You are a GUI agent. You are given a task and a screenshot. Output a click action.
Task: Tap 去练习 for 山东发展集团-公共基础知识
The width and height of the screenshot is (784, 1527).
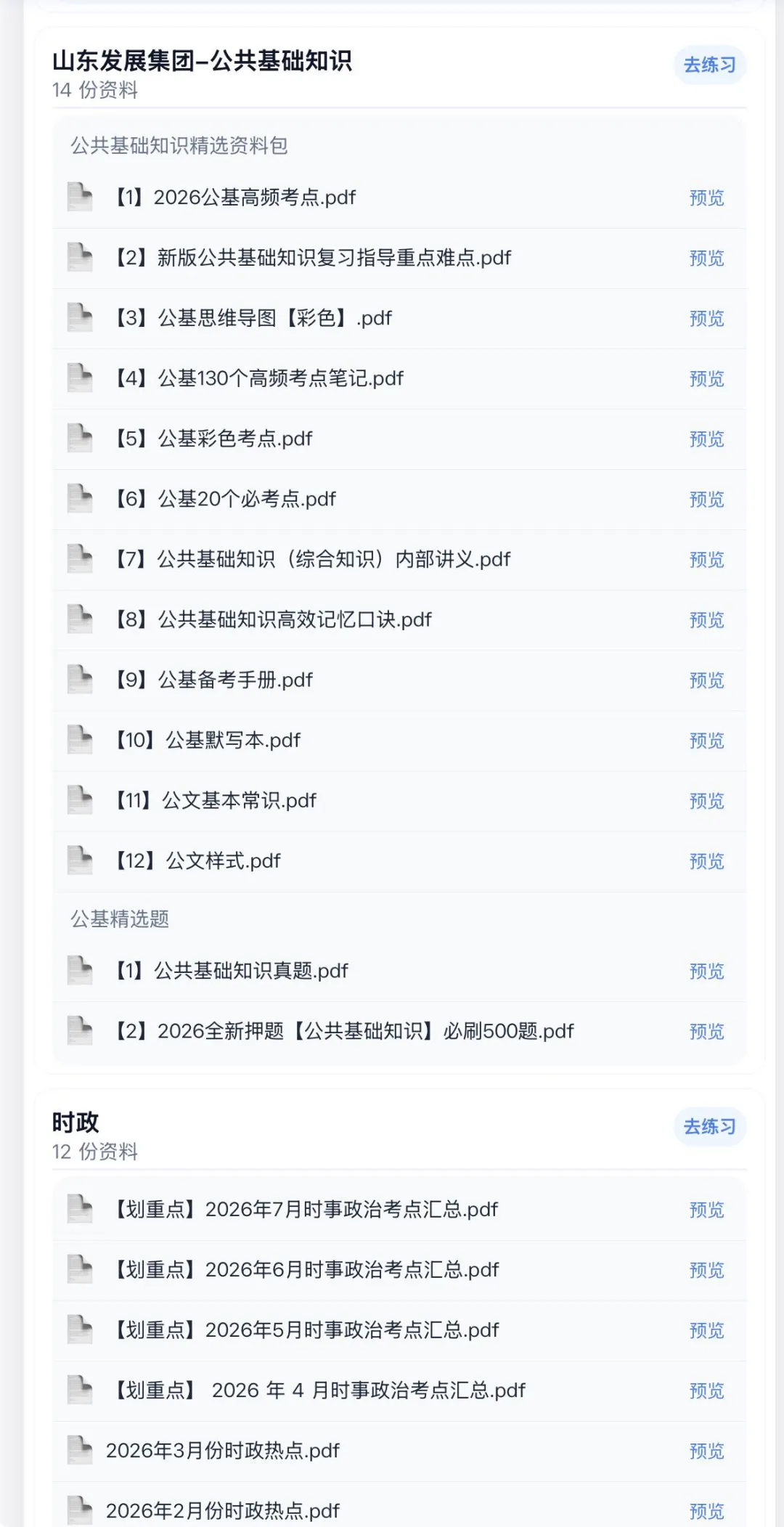[709, 65]
